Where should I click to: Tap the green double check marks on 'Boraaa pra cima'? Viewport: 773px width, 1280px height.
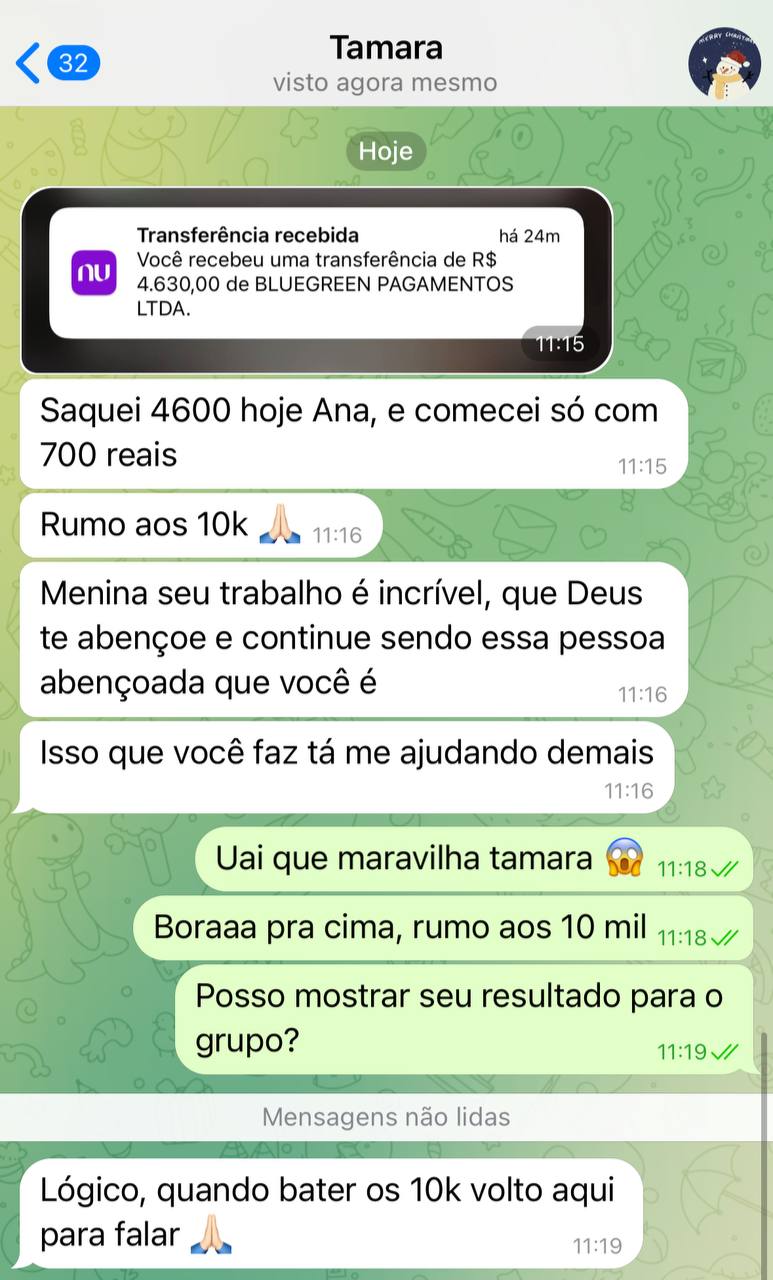[x=726, y=938]
